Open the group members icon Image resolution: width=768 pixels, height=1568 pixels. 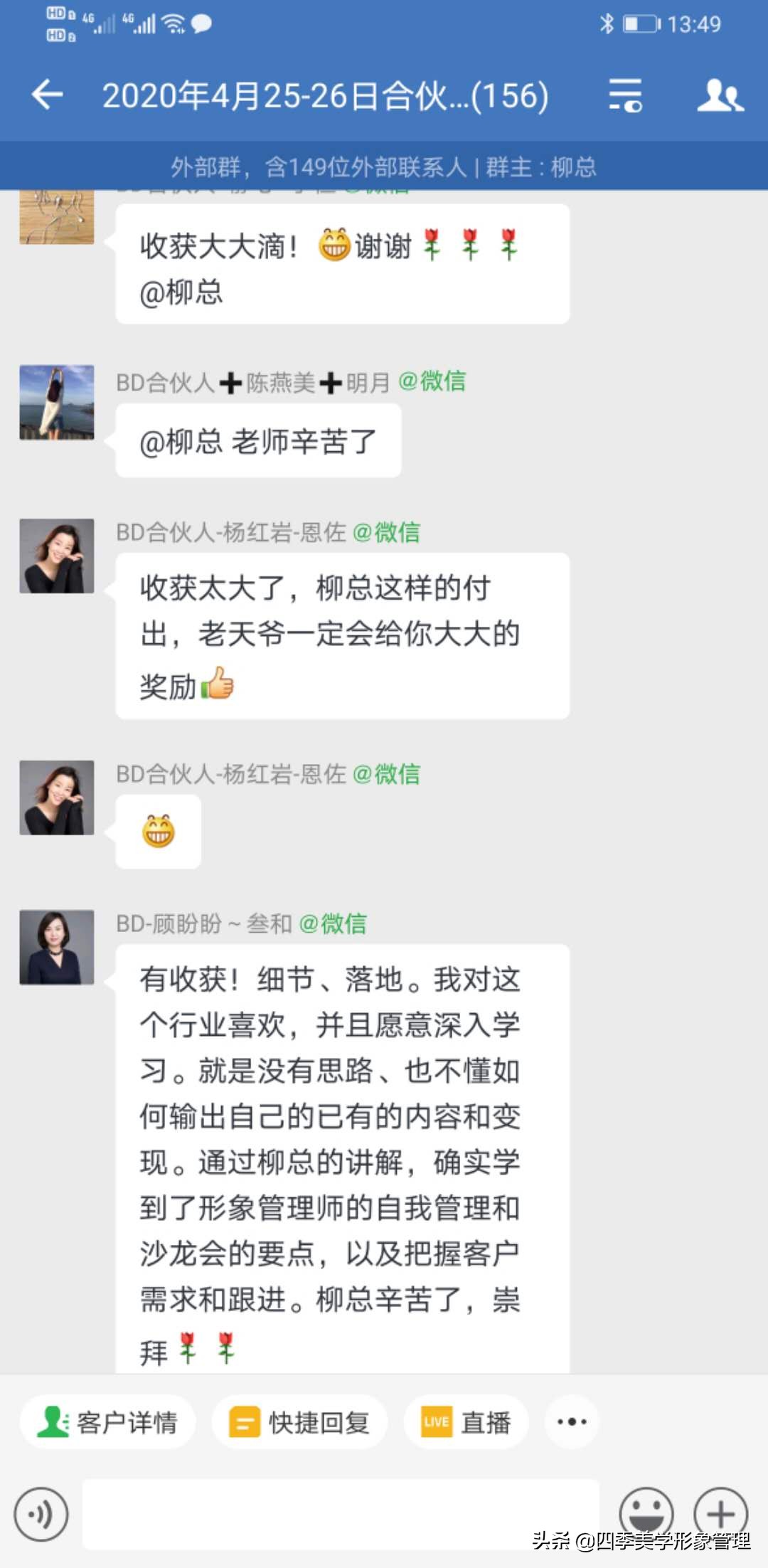pyautogui.click(x=720, y=95)
